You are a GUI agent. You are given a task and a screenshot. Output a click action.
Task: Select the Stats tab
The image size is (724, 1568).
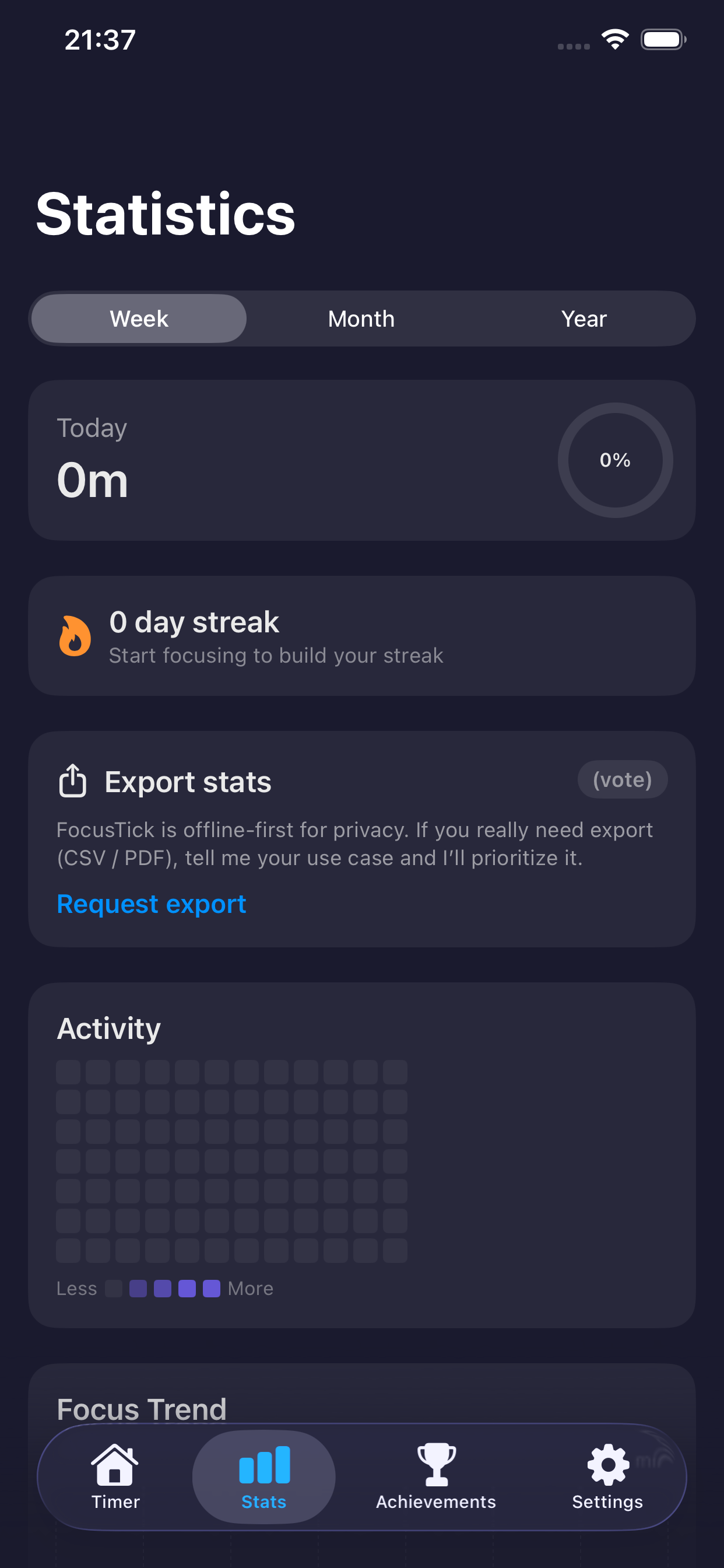click(264, 1476)
